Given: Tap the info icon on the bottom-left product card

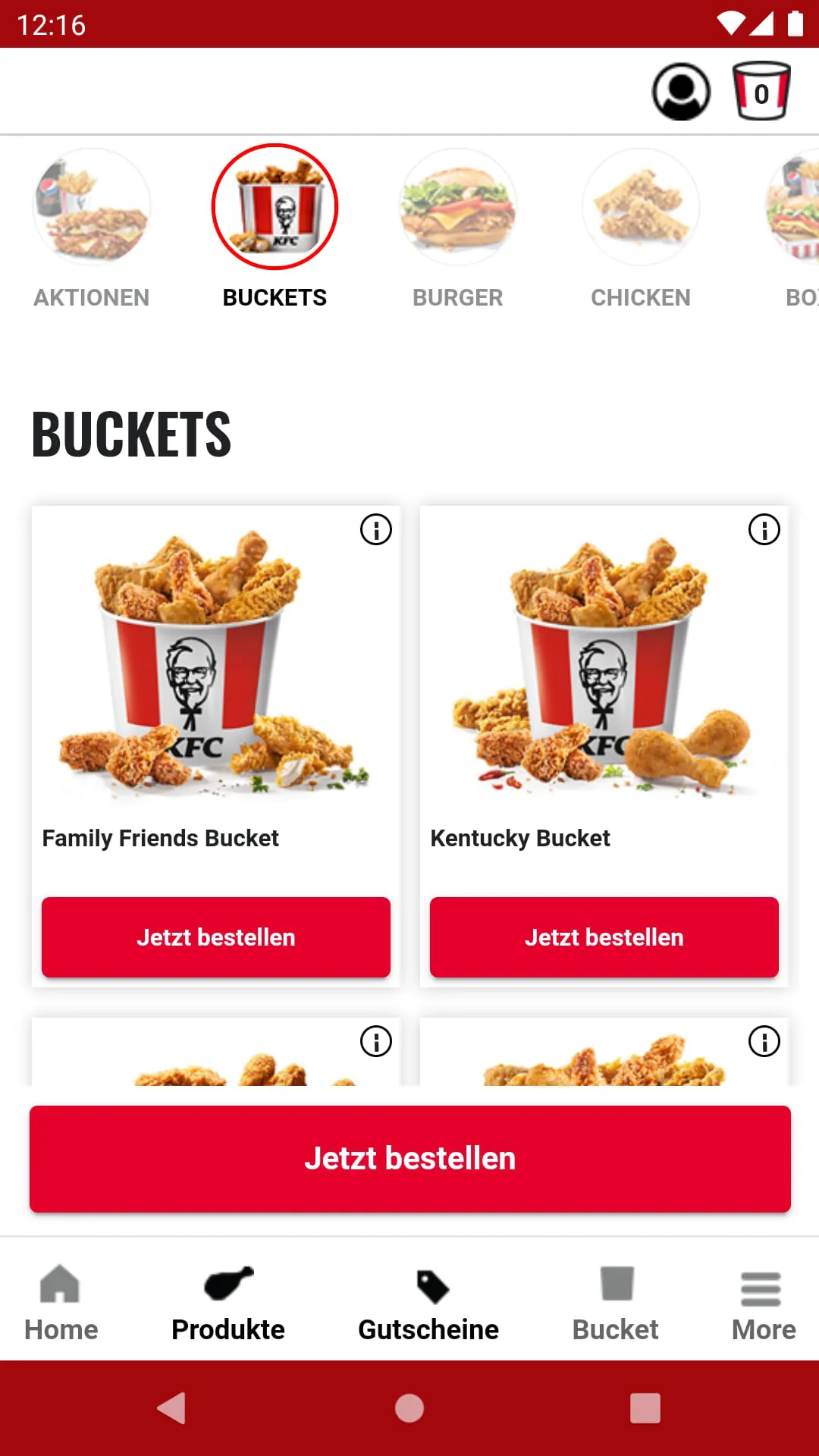Looking at the screenshot, I should click(x=376, y=1041).
